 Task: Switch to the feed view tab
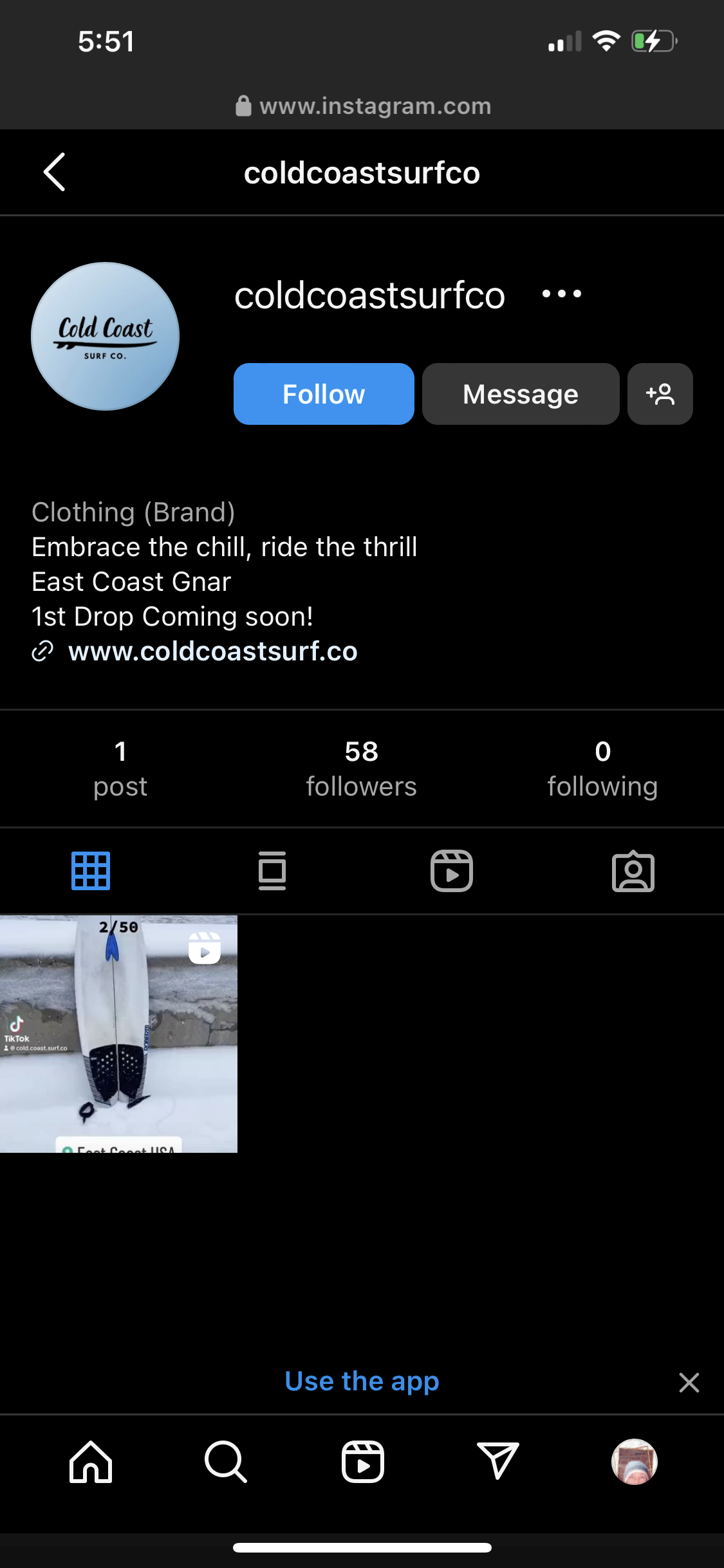coord(272,871)
